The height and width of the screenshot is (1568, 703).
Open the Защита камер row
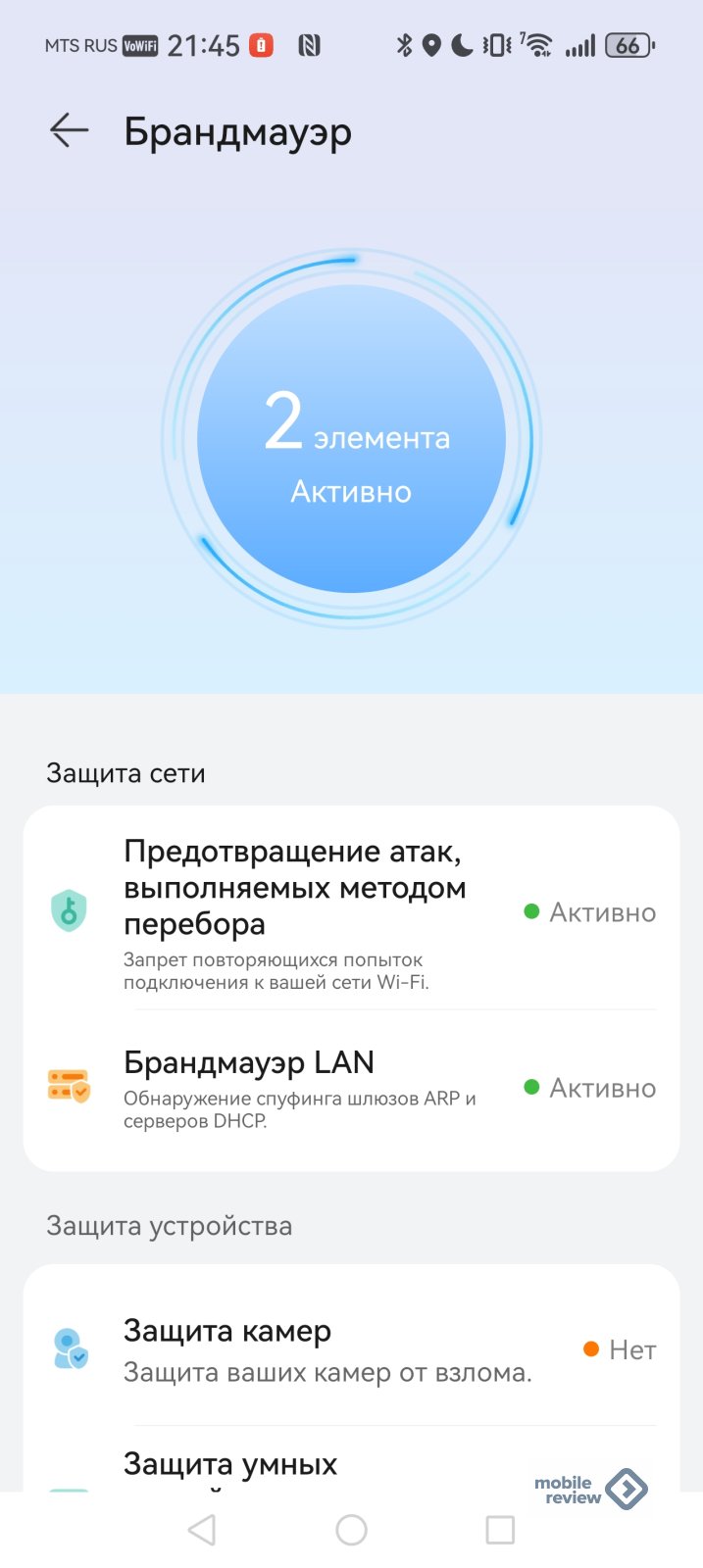point(351,1350)
